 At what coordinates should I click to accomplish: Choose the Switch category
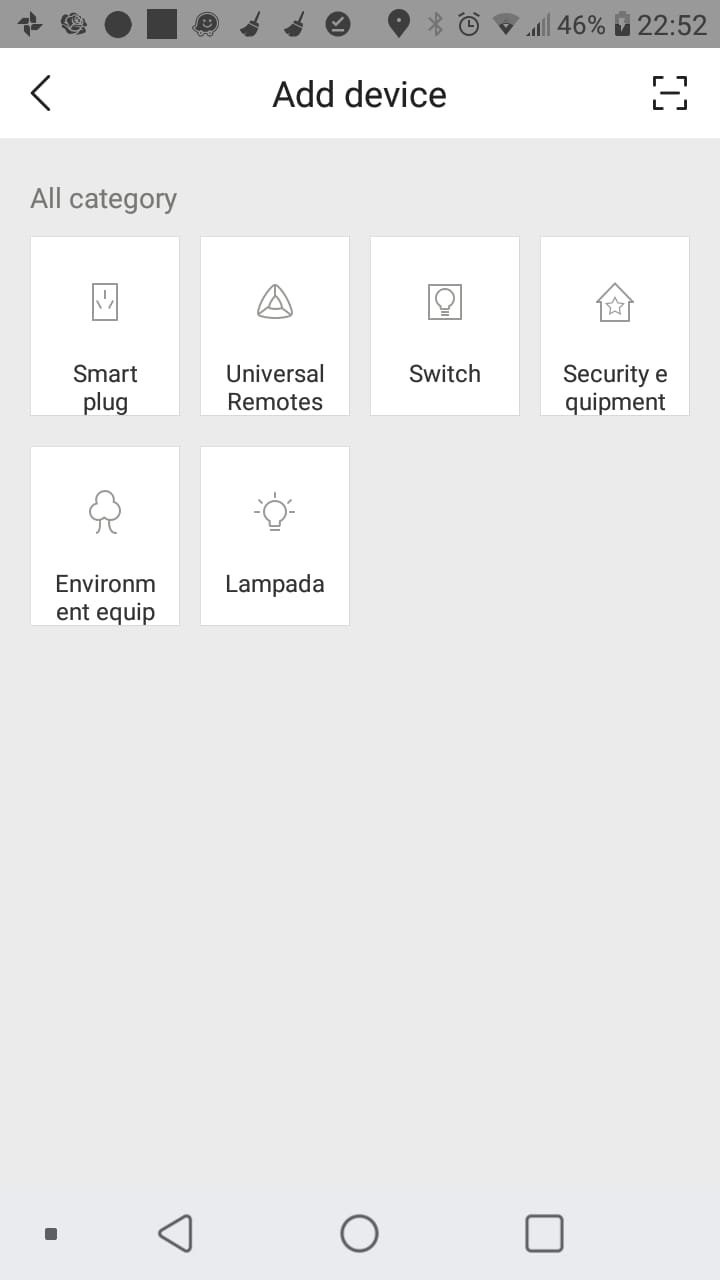pyautogui.click(x=445, y=326)
